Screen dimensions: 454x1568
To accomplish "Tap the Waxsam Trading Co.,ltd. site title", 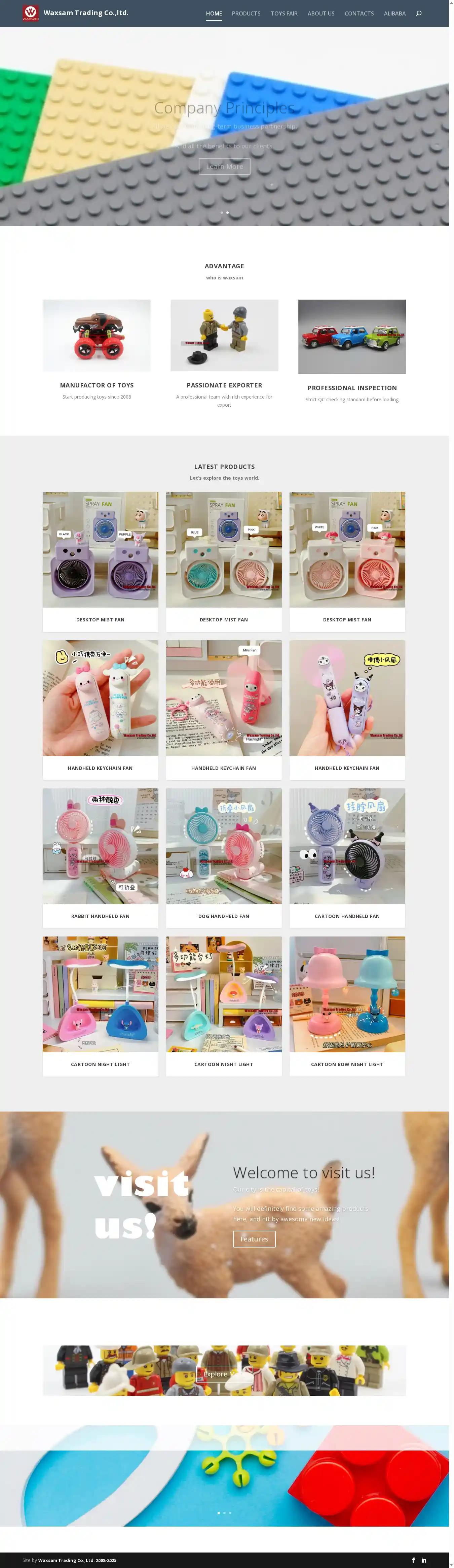I will pyautogui.click(x=86, y=13).
